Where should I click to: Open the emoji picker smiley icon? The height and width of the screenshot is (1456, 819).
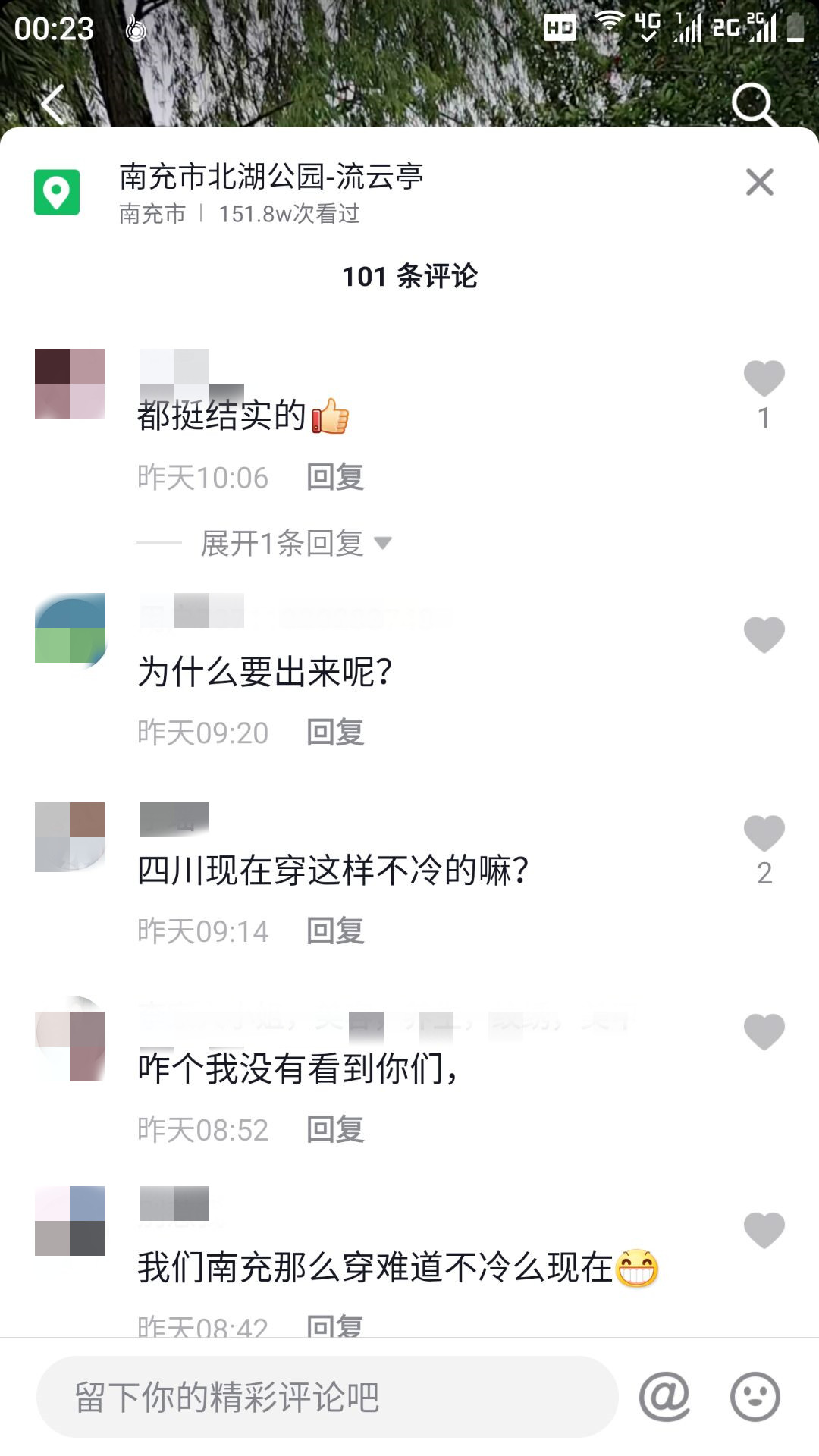click(x=755, y=1396)
